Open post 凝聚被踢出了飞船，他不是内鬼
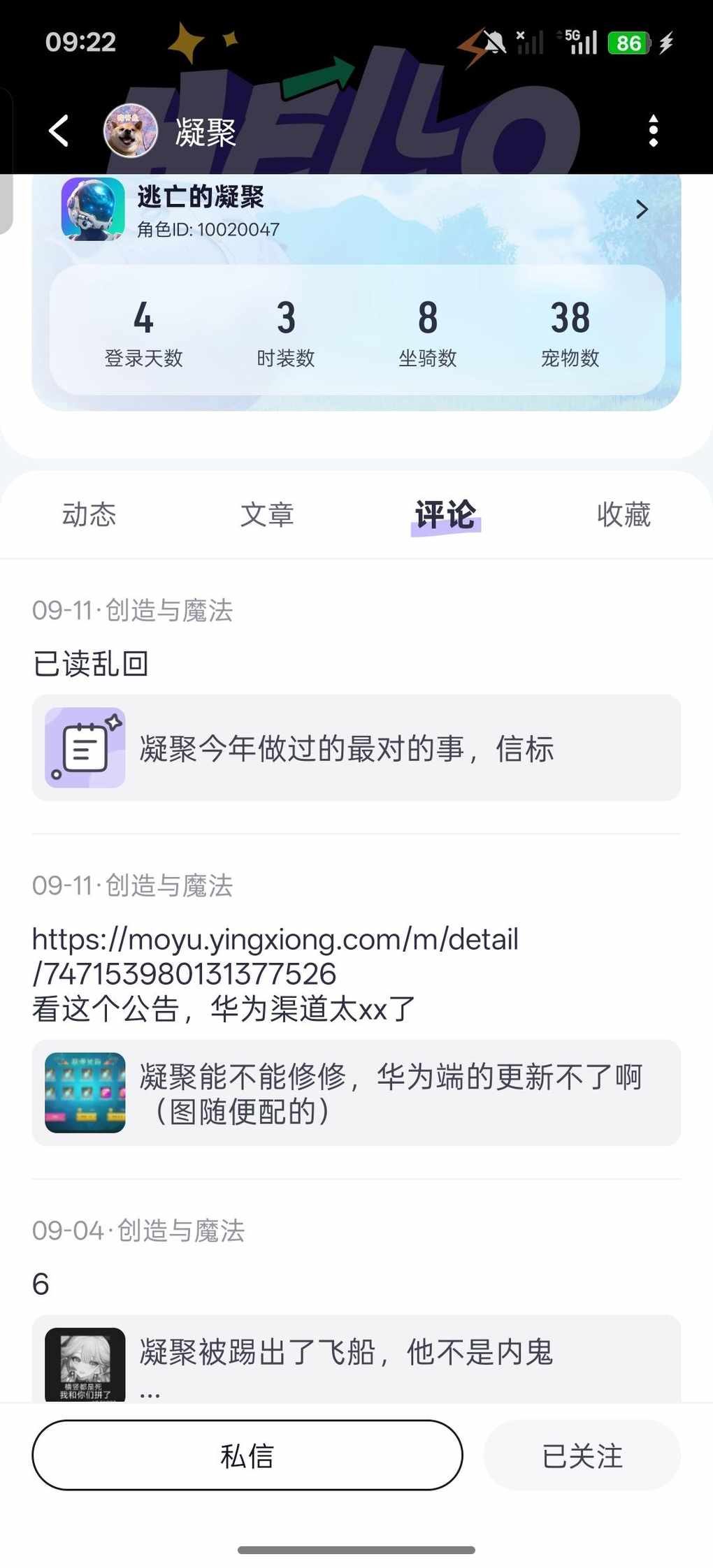713x1568 pixels. (x=356, y=1357)
